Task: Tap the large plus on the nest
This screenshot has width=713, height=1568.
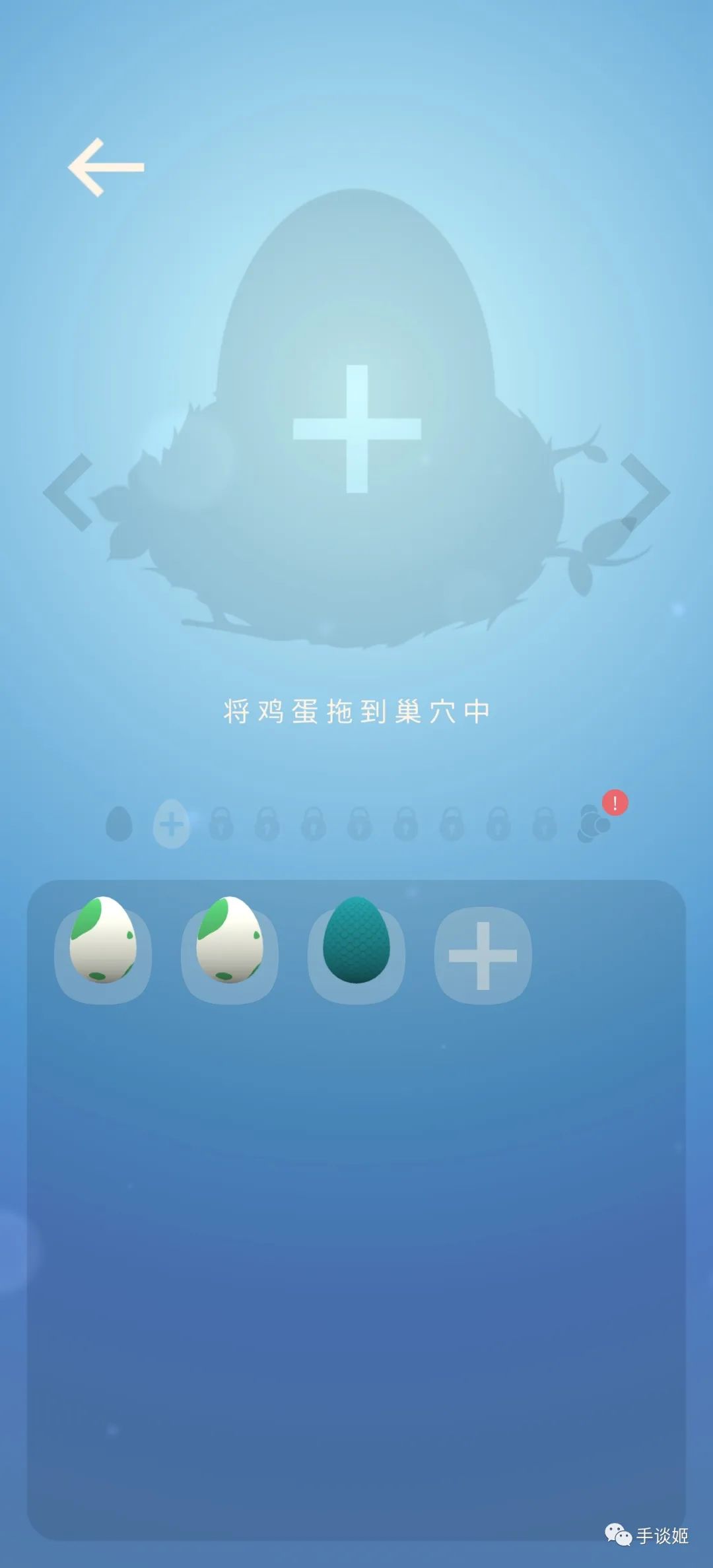Action: tap(357, 429)
